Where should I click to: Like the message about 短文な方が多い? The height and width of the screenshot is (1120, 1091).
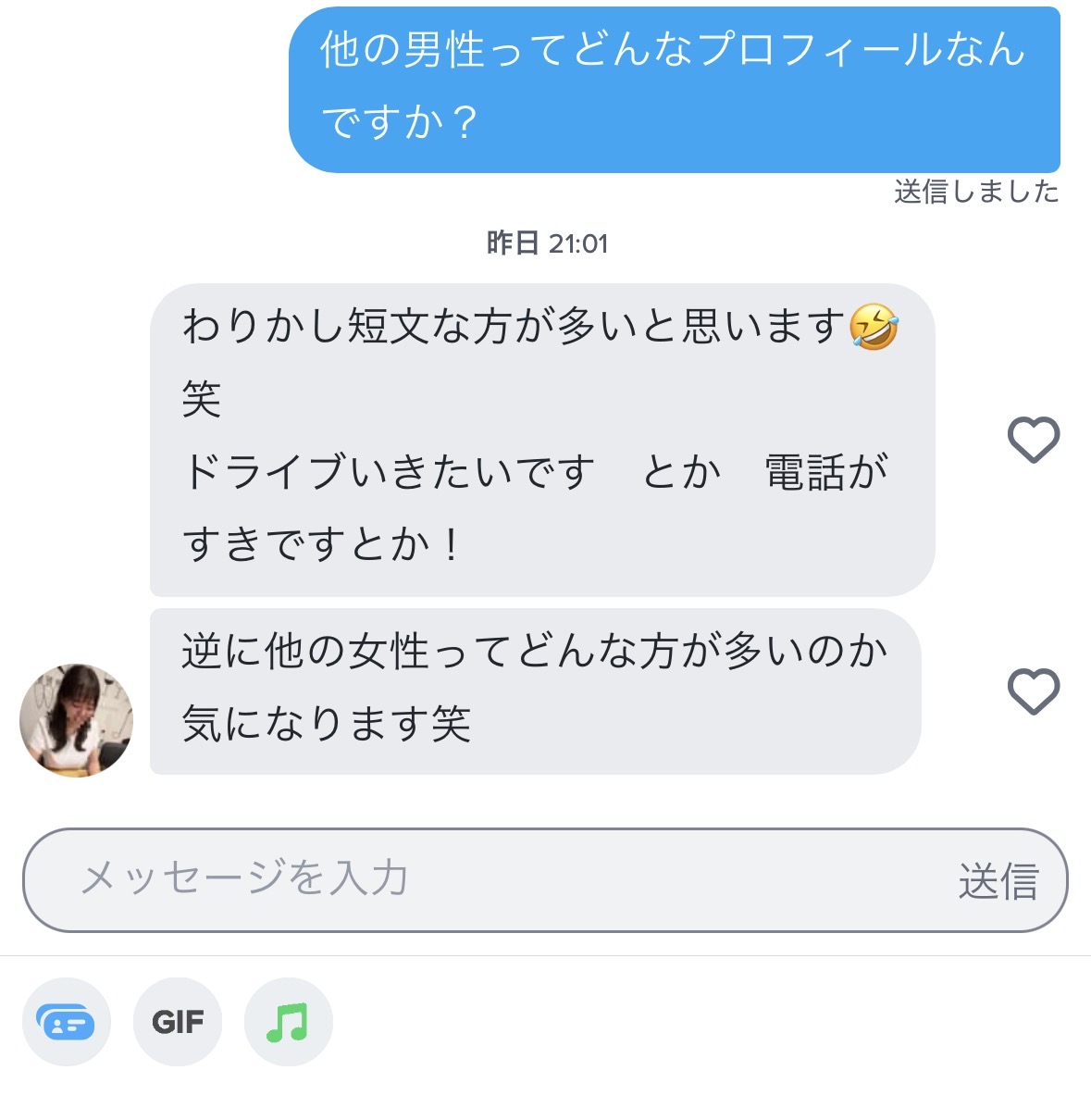pos(1033,440)
